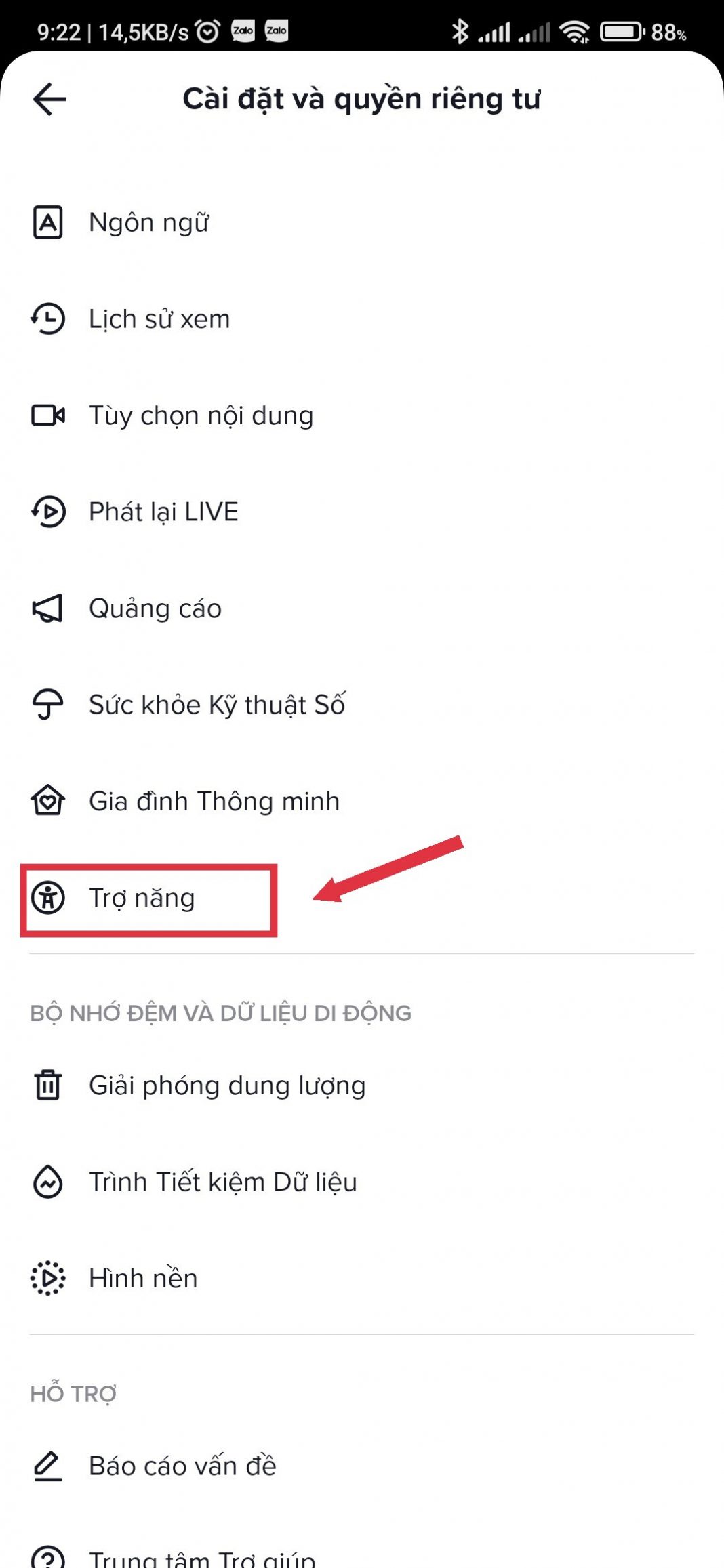The image size is (724, 1568).
Task: Open Ngôn ngữ language settings
Action: [x=149, y=222]
